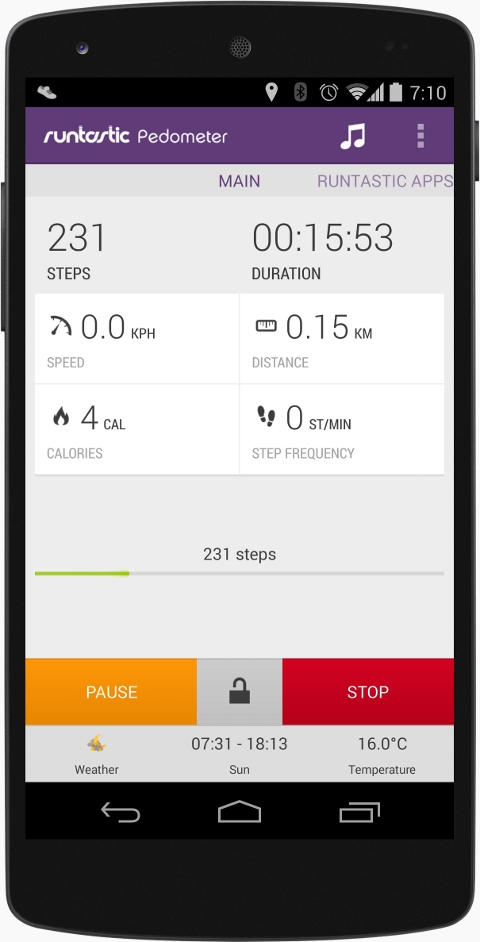Stop the current session

(x=368, y=691)
